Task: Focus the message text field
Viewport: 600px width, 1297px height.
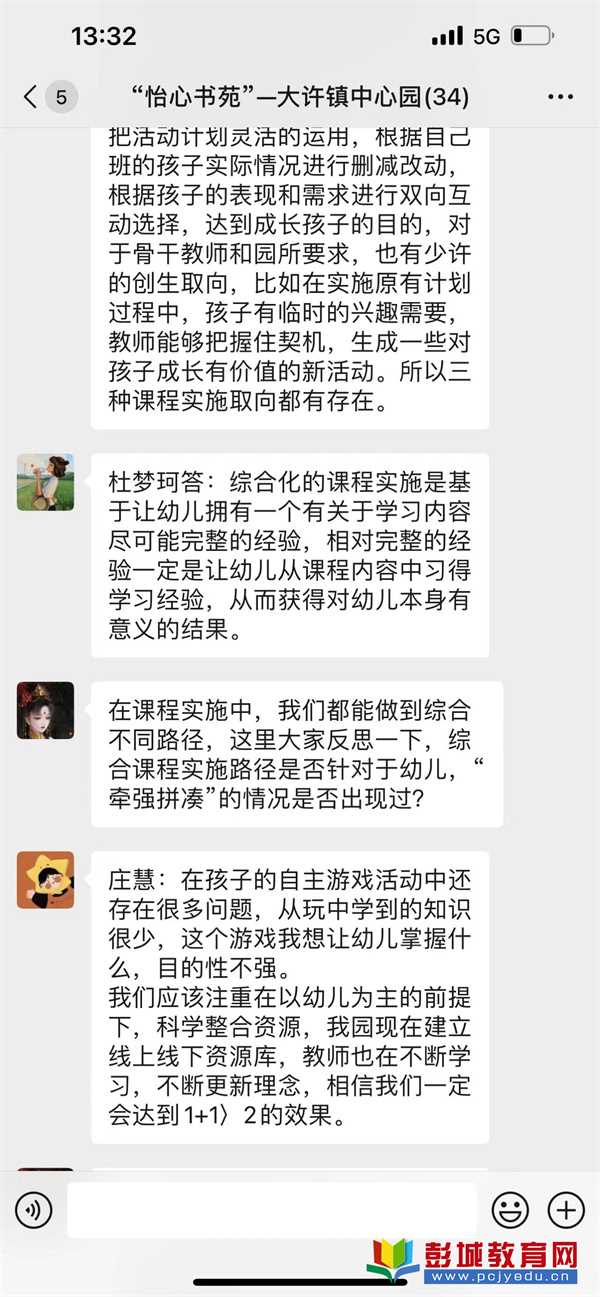Action: point(270,1210)
